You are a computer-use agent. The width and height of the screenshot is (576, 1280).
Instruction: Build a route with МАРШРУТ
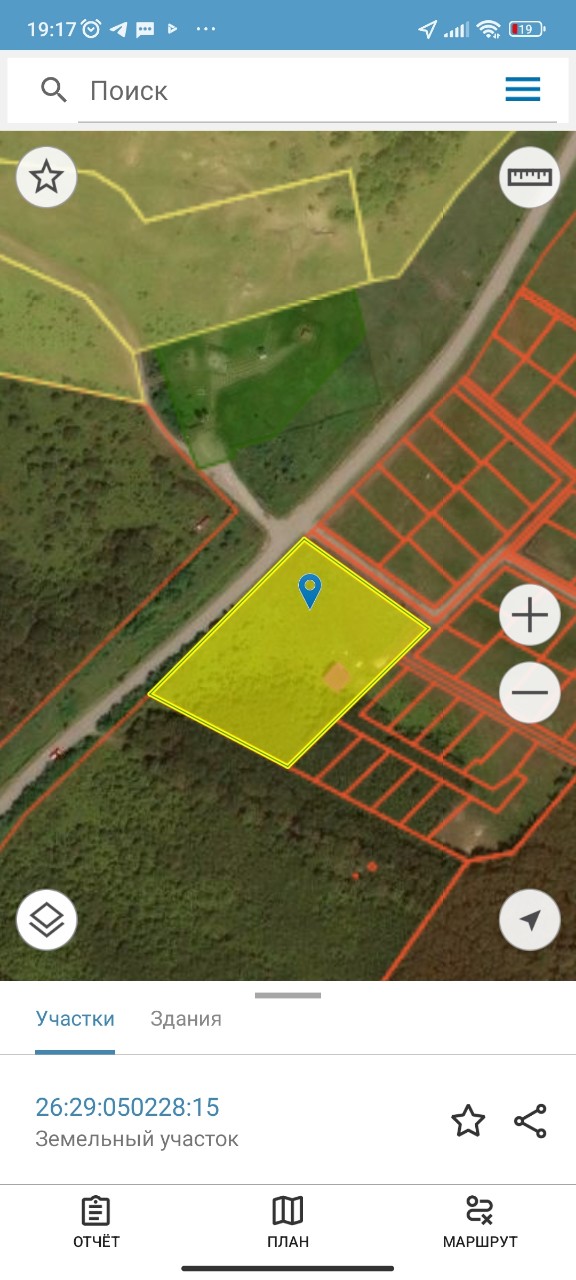pyautogui.click(x=480, y=1222)
